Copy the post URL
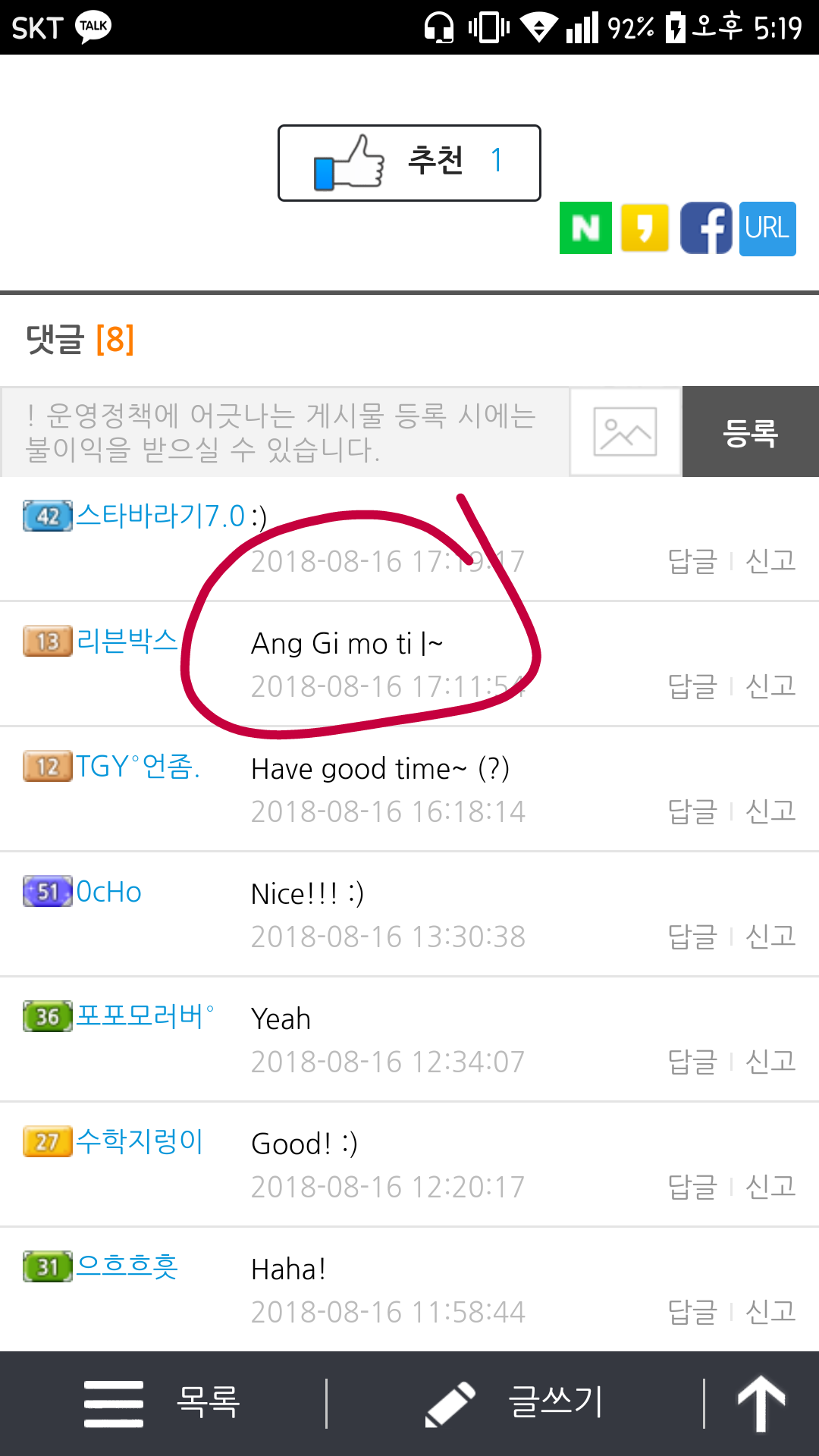Viewport: 819px width, 1456px height. pyautogui.click(x=767, y=228)
